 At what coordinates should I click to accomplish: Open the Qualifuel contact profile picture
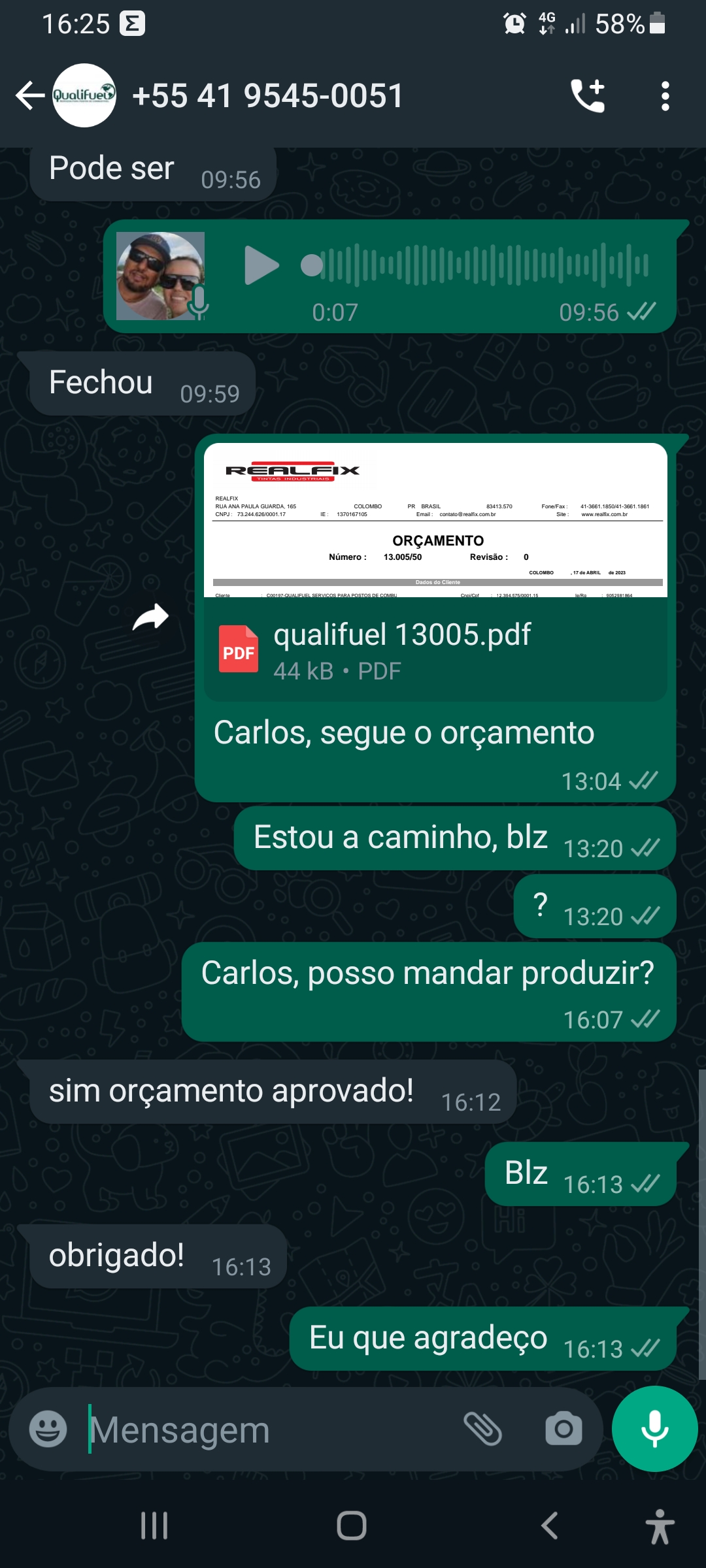click(84, 95)
